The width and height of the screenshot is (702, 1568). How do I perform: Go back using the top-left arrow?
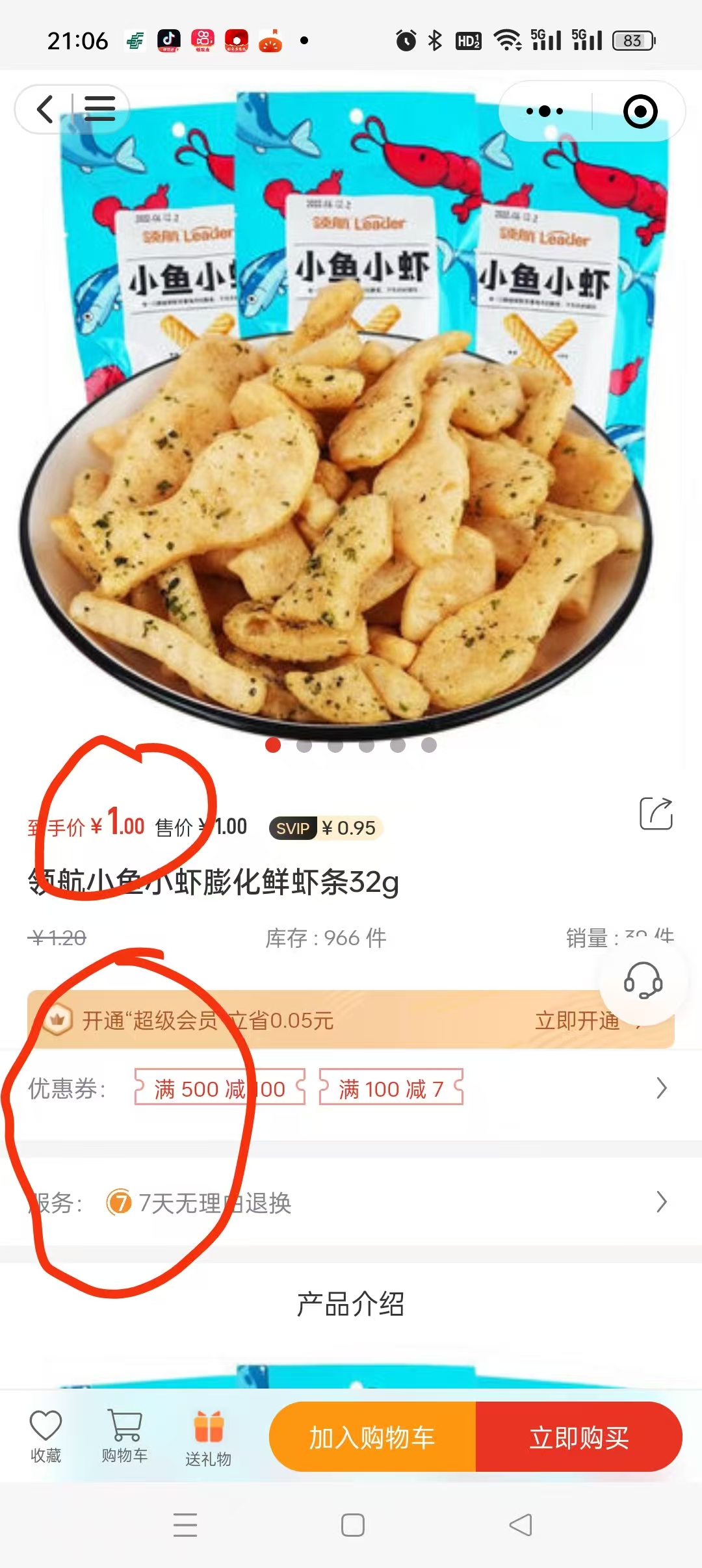click(44, 109)
